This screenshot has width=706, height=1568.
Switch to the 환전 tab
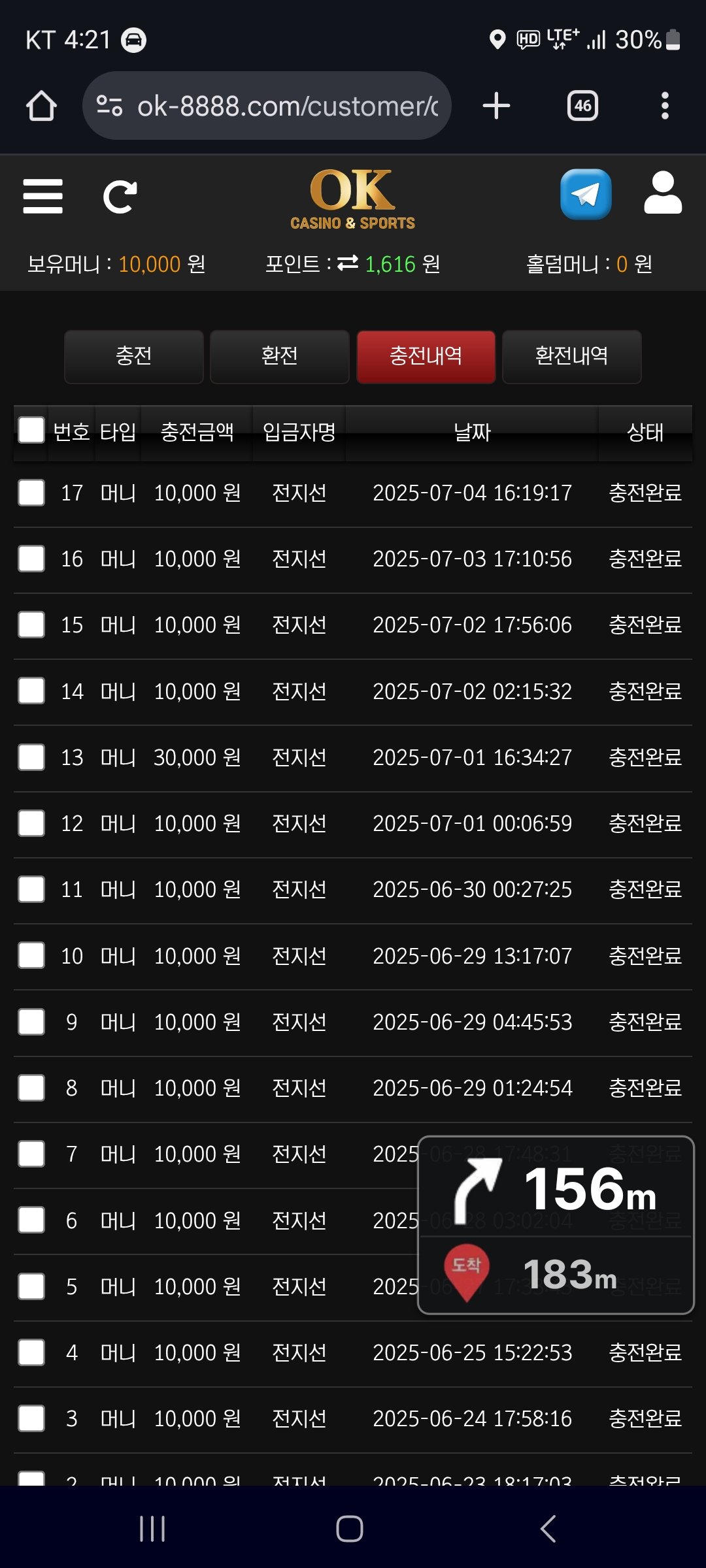tap(280, 356)
